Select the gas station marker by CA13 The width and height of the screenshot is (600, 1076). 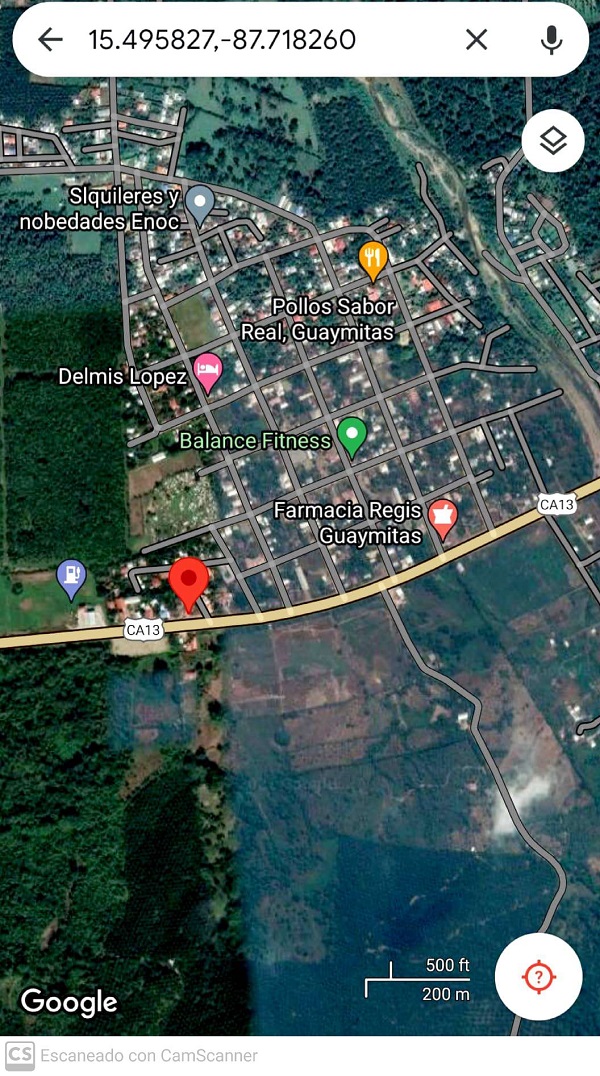(x=71, y=577)
